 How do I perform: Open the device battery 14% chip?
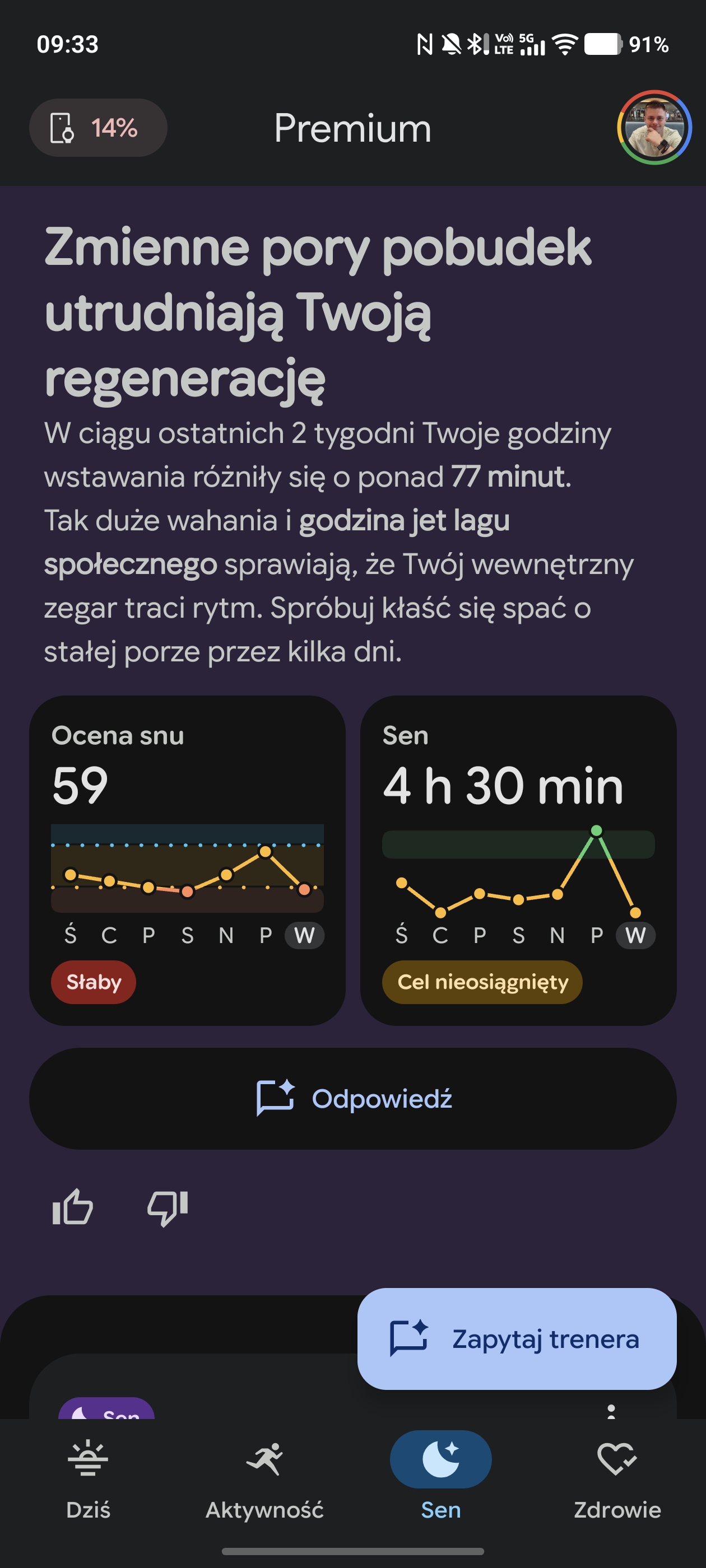point(98,128)
